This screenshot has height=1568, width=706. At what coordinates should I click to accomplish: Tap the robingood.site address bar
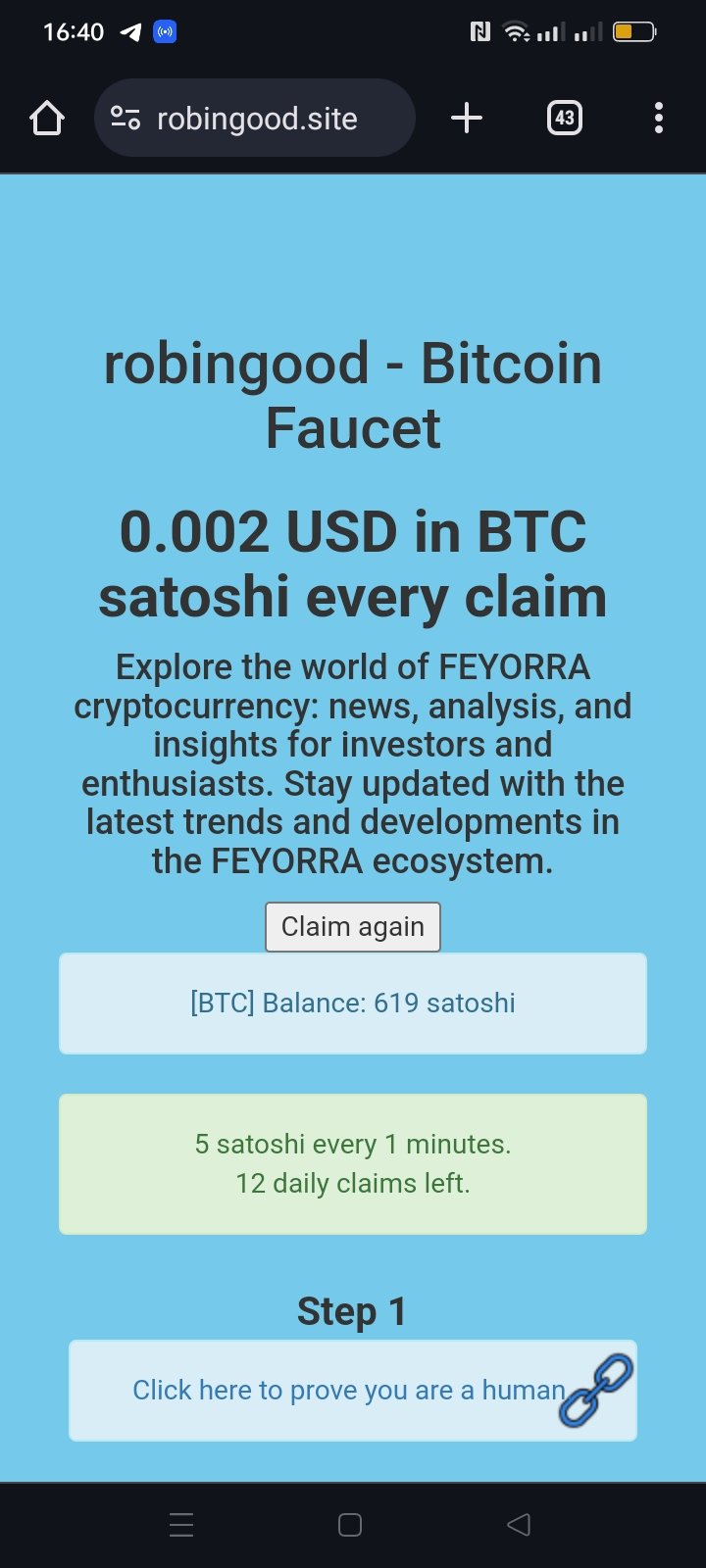255,119
